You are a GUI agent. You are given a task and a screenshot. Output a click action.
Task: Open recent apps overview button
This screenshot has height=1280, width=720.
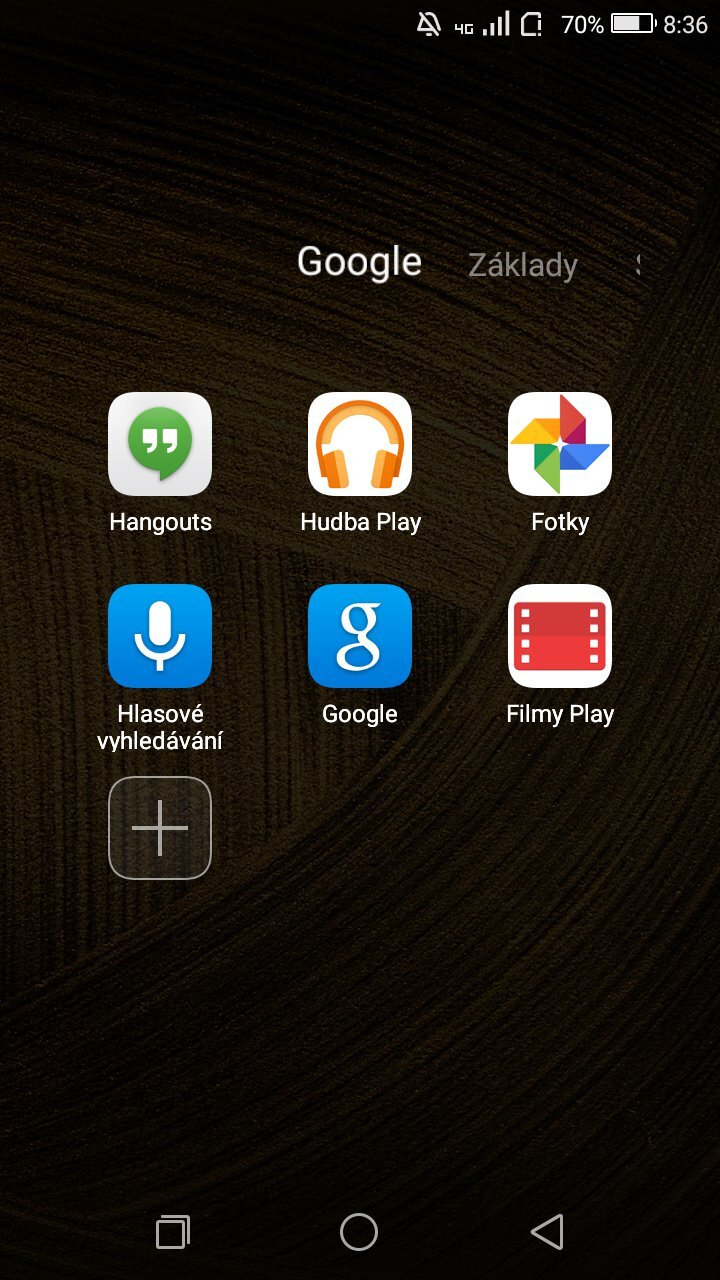(171, 1232)
